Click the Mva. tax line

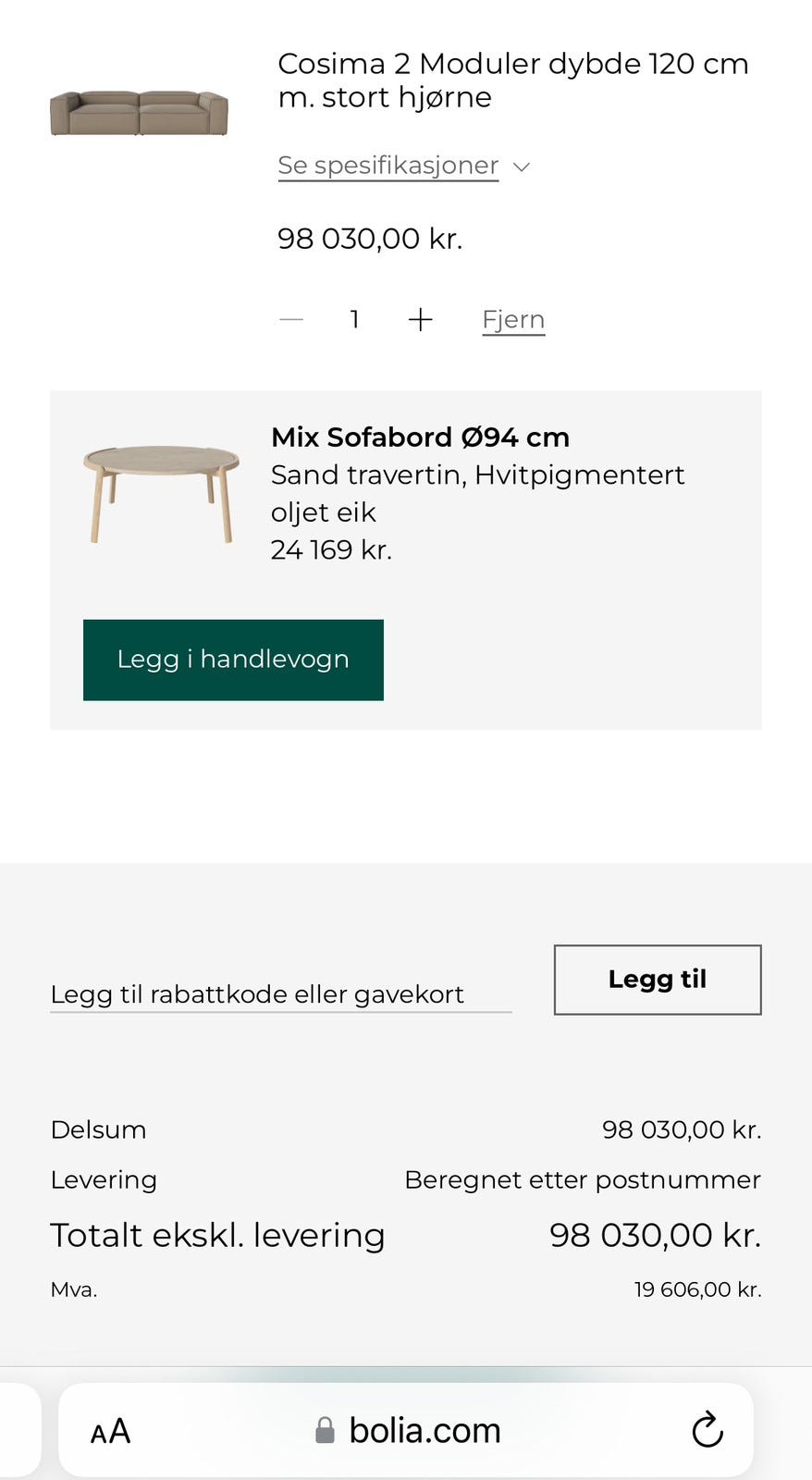click(74, 1288)
